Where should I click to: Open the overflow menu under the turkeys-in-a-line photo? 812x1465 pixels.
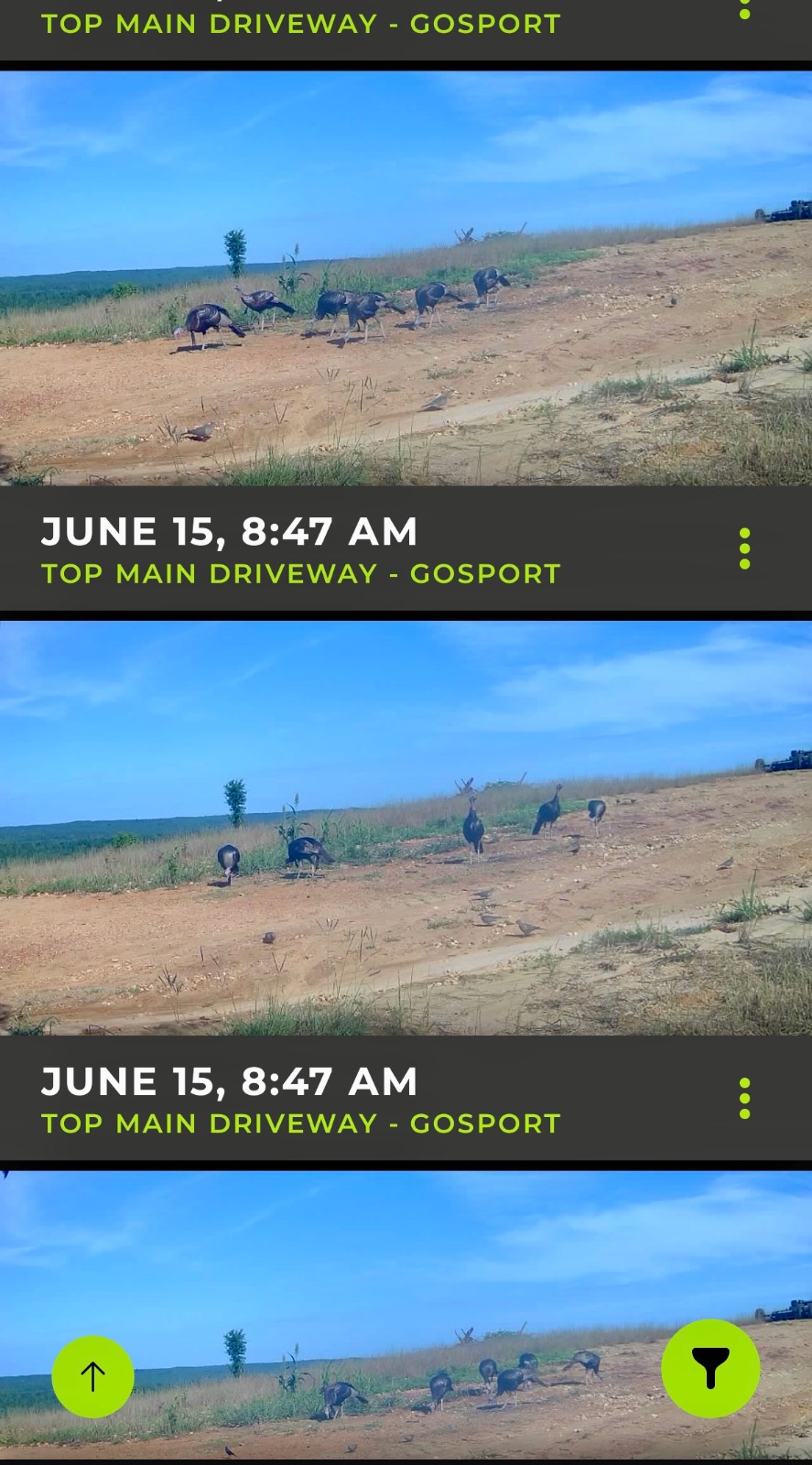(x=744, y=548)
